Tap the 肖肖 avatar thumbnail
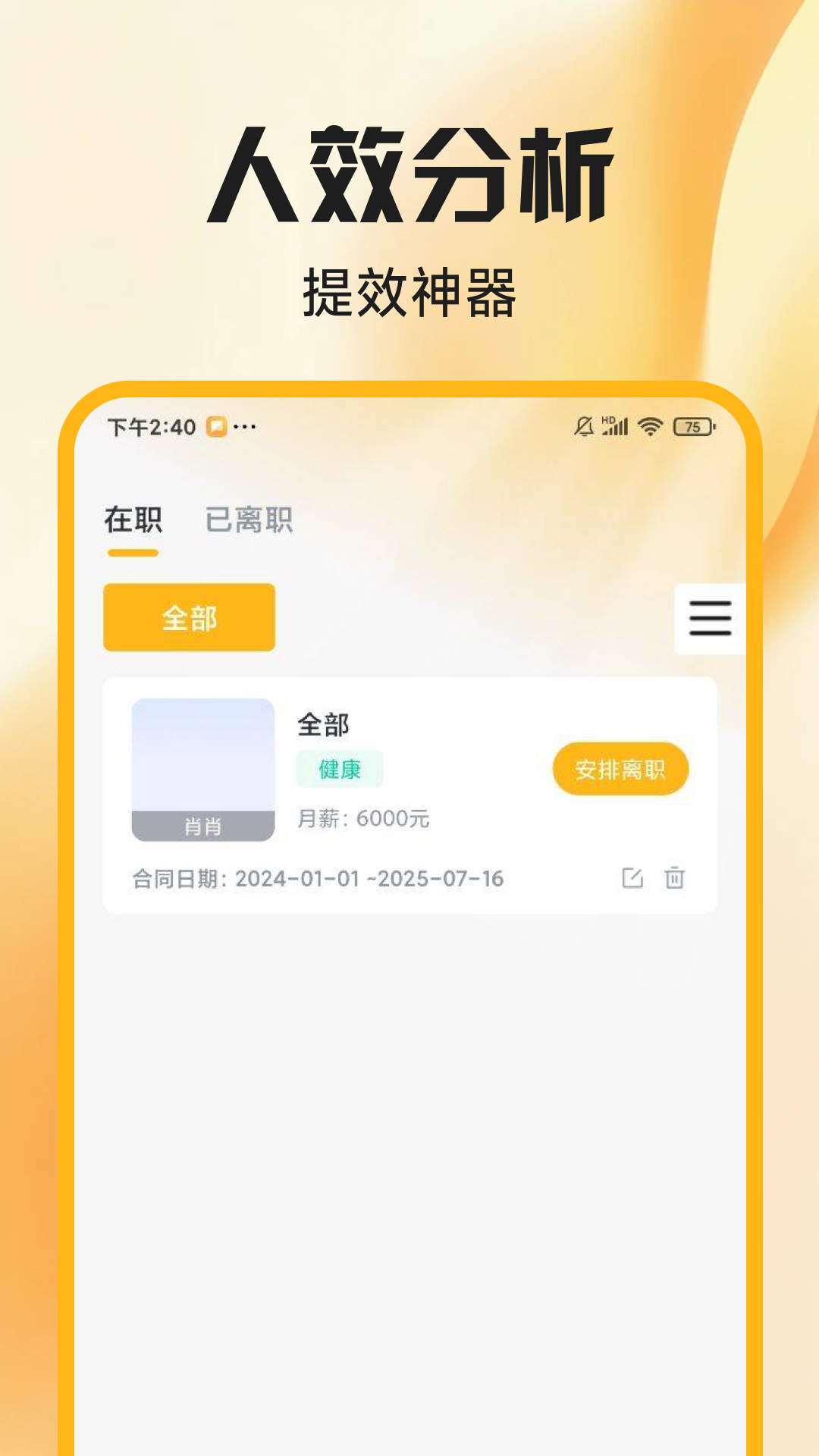Image resolution: width=819 pixels, height=1456 pixels. [x=203, y=767]
